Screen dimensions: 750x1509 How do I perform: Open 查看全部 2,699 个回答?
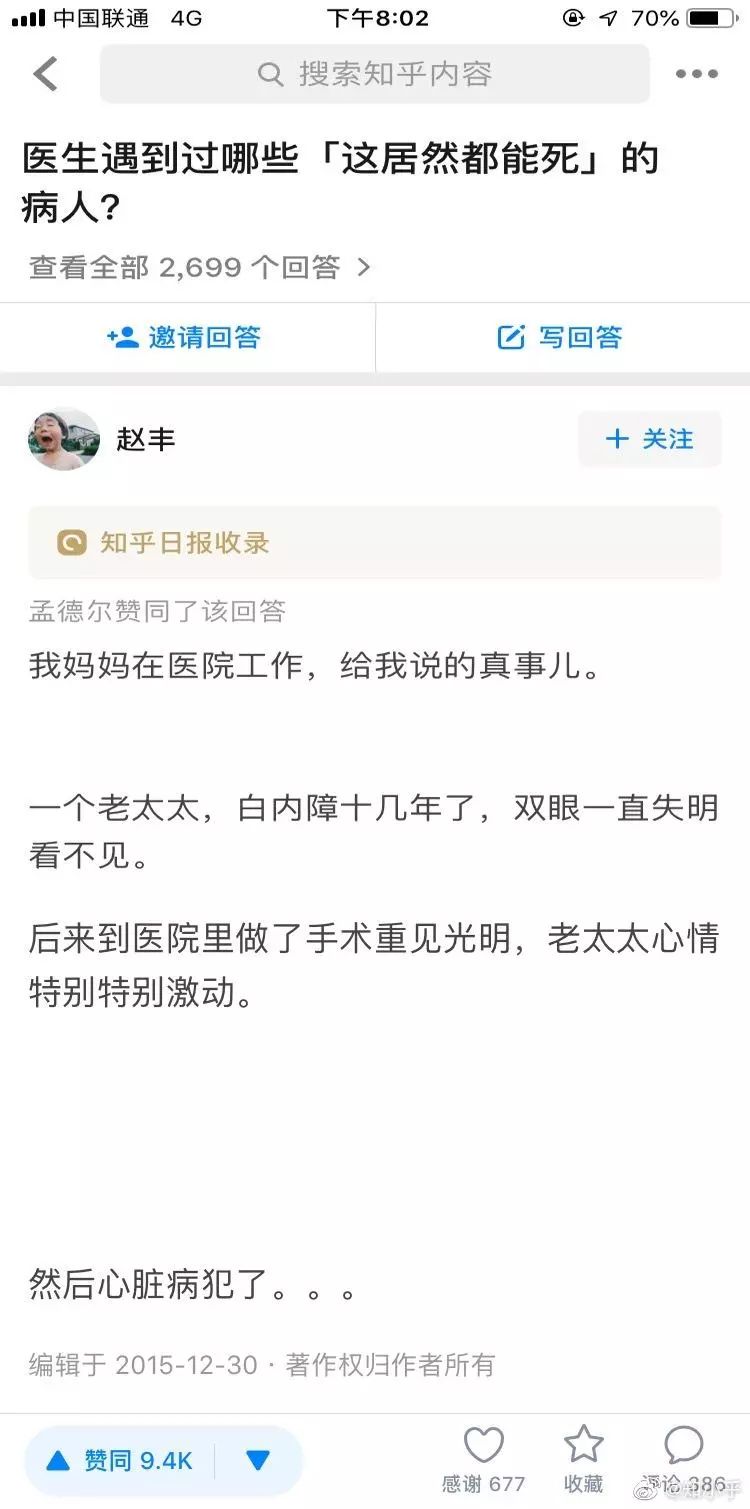(x=200, y=267)
